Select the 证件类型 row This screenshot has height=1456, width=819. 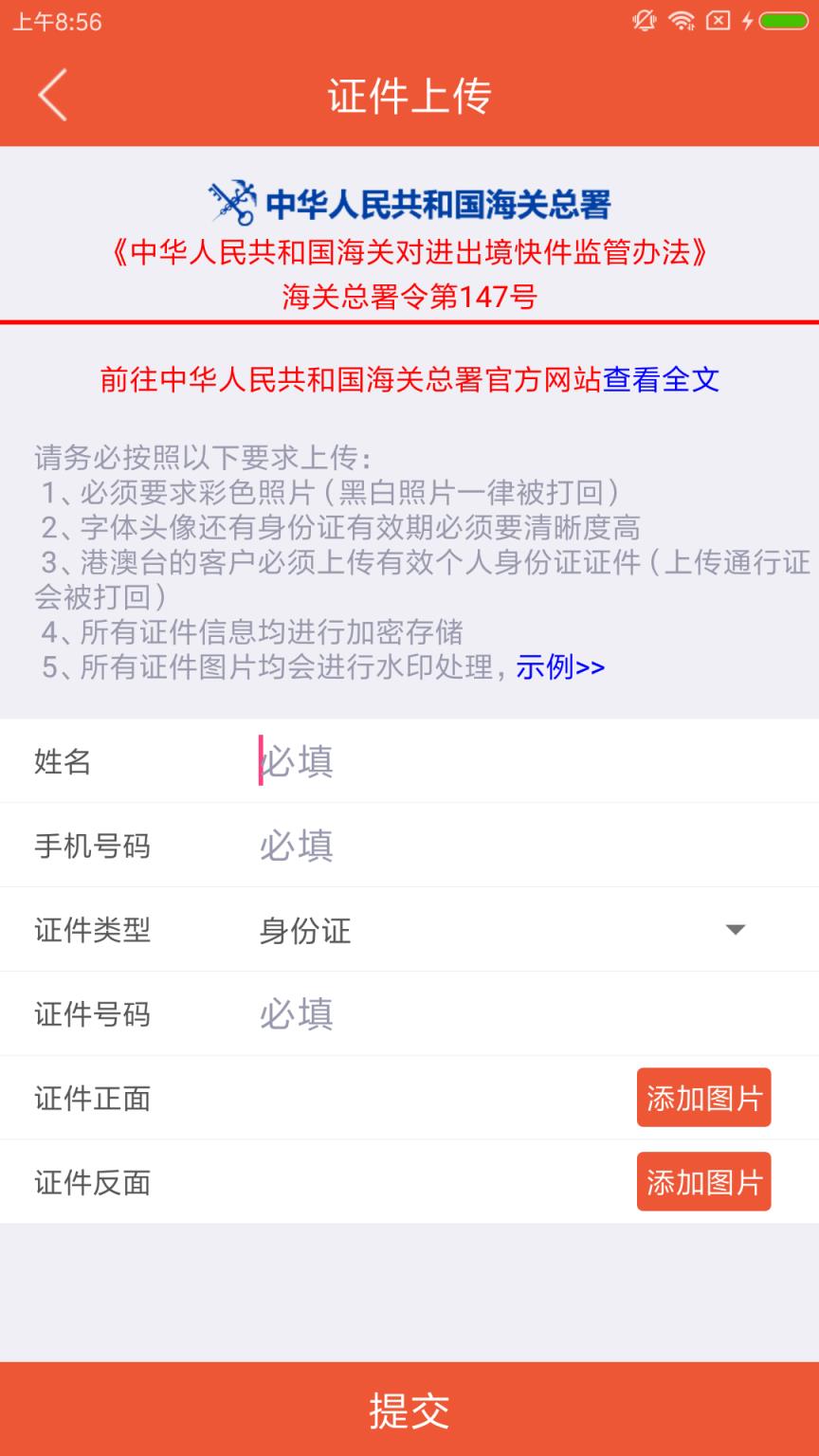pos(409,931)
